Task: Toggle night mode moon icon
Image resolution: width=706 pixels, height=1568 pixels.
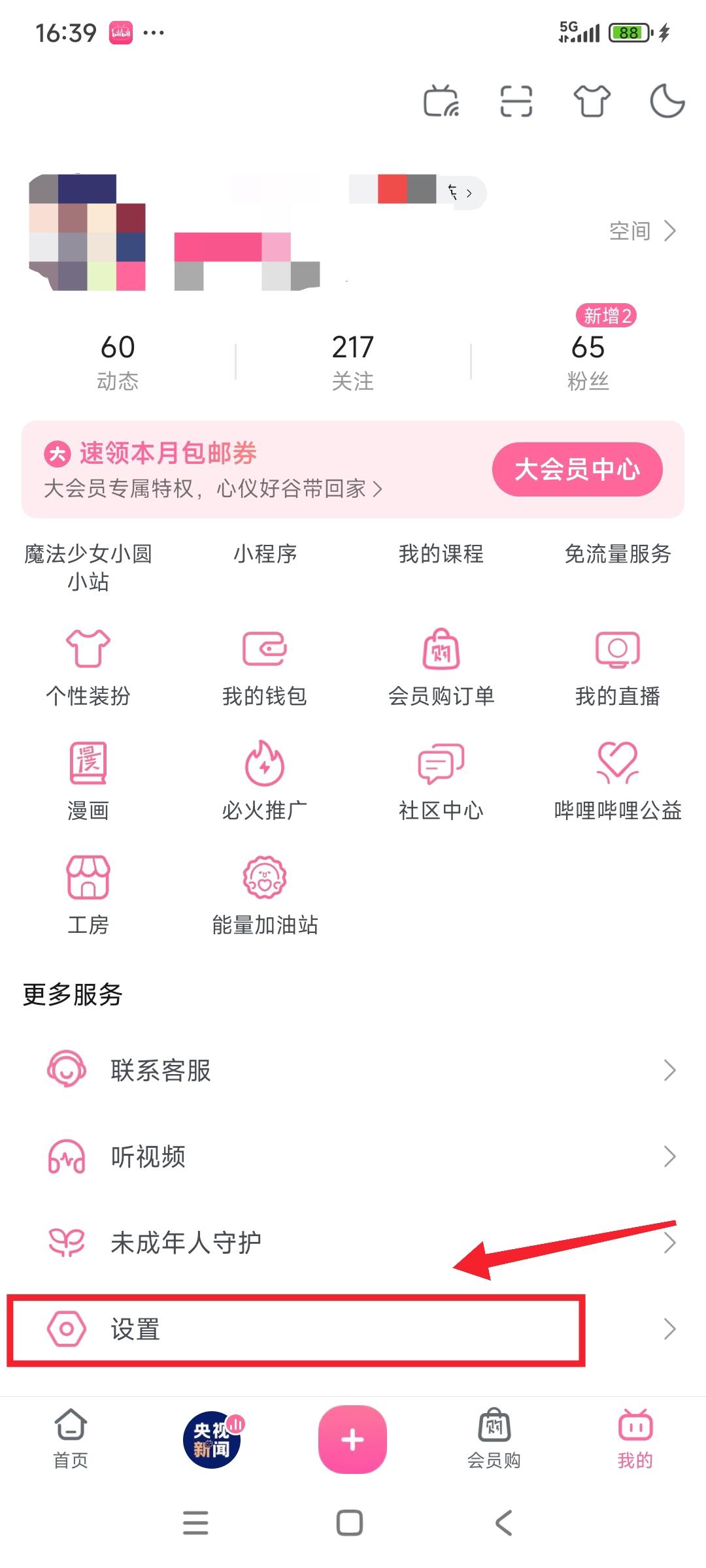Action: (667, 101)
